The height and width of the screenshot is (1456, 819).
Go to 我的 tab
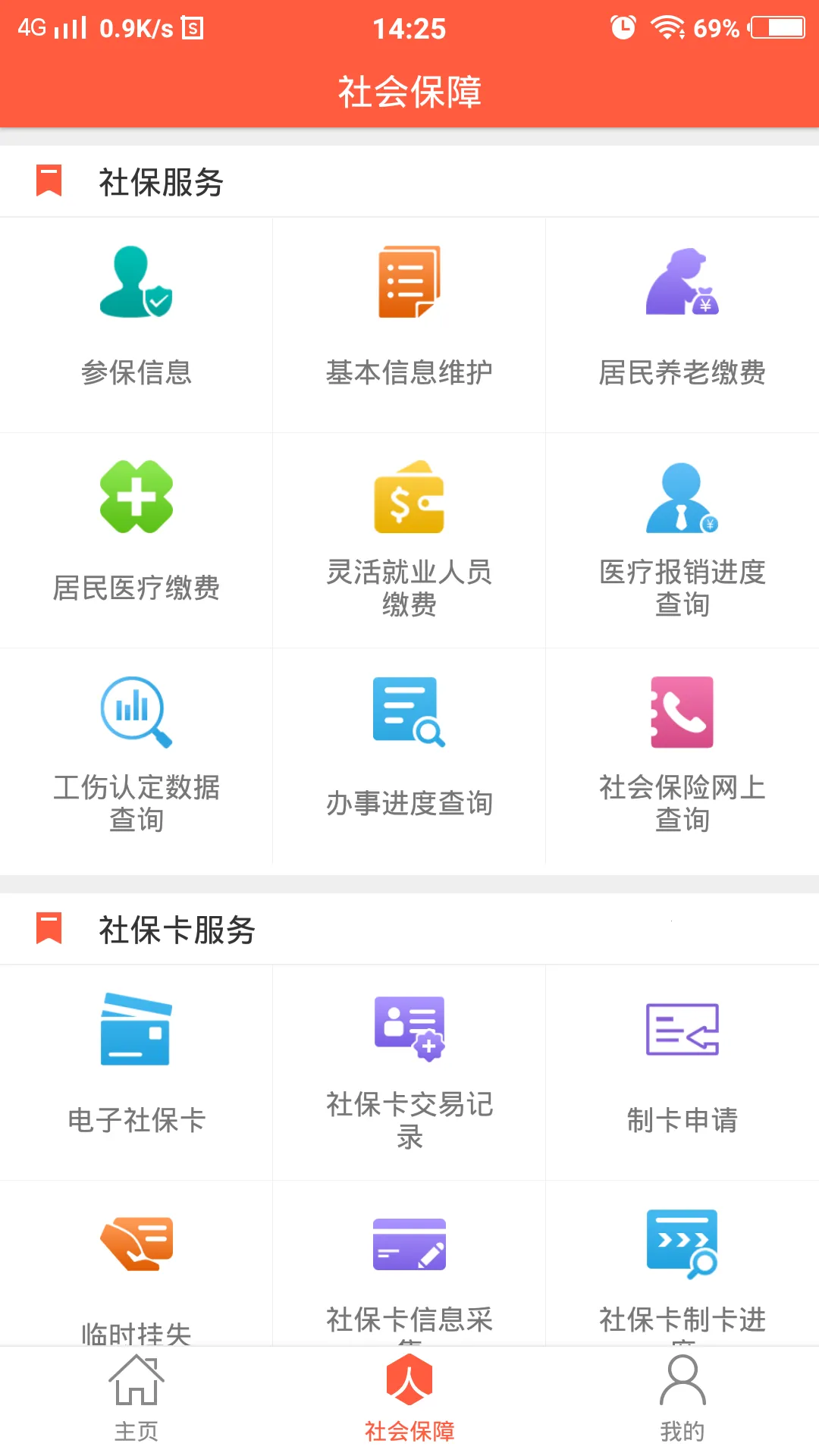(682, 1400)
